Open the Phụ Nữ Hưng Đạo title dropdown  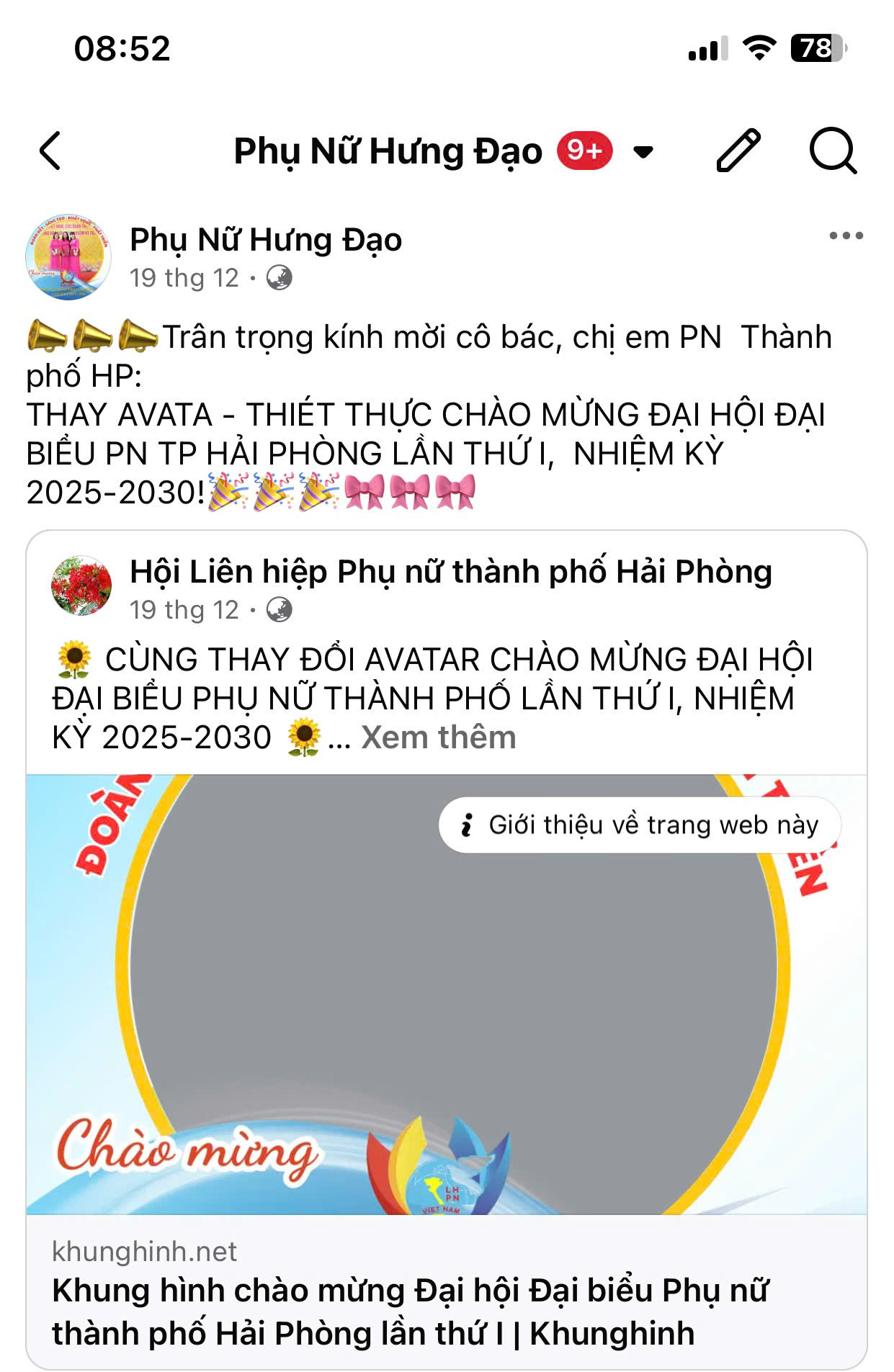point(643,152)
